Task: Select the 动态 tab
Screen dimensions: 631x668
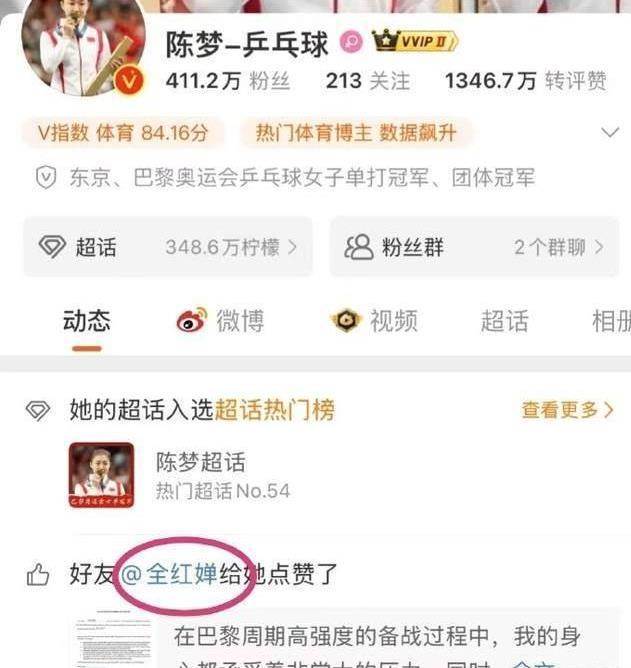Action: point(87,321)
